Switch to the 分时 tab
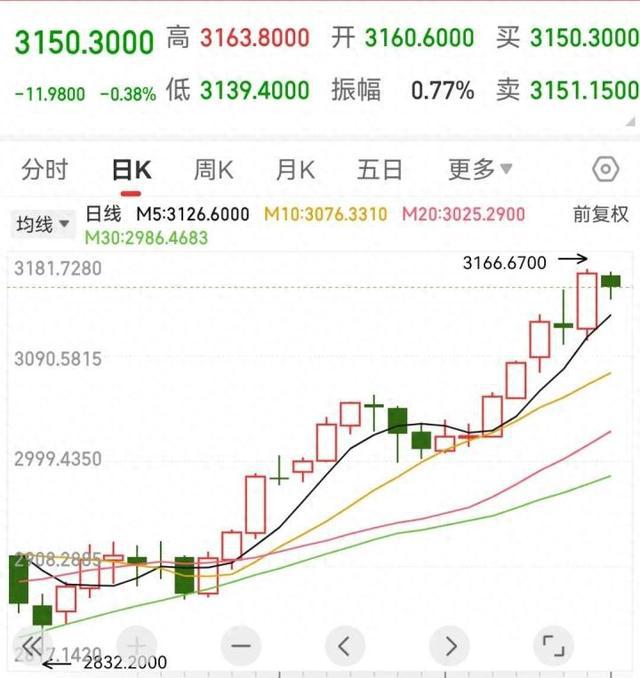Image resolution: width=640 pixels, height=678 pixels. [45, 170]
